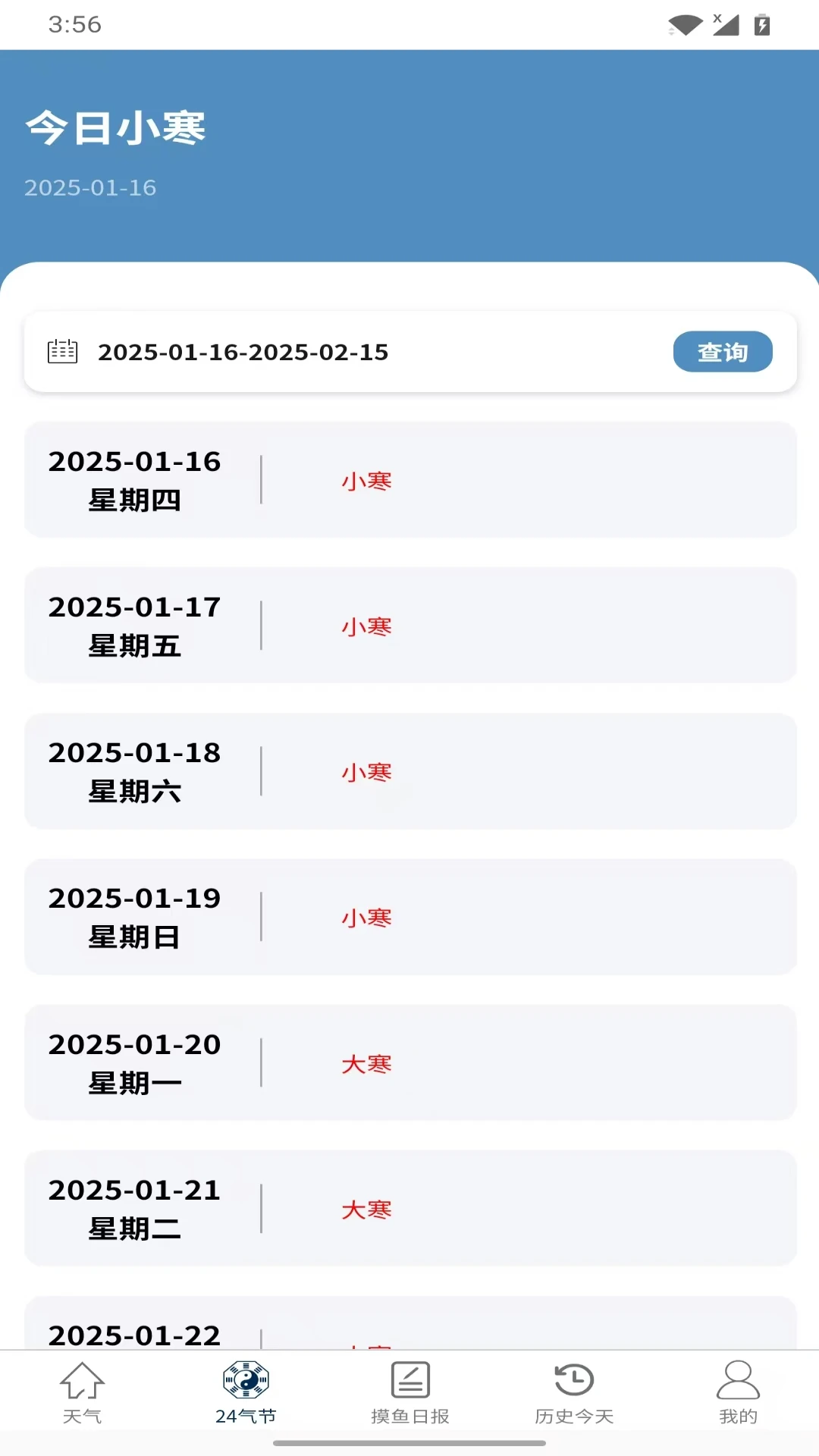Tap the 今日小寒 header title
The image size is (819, 1456).
[x=115, y=127]
